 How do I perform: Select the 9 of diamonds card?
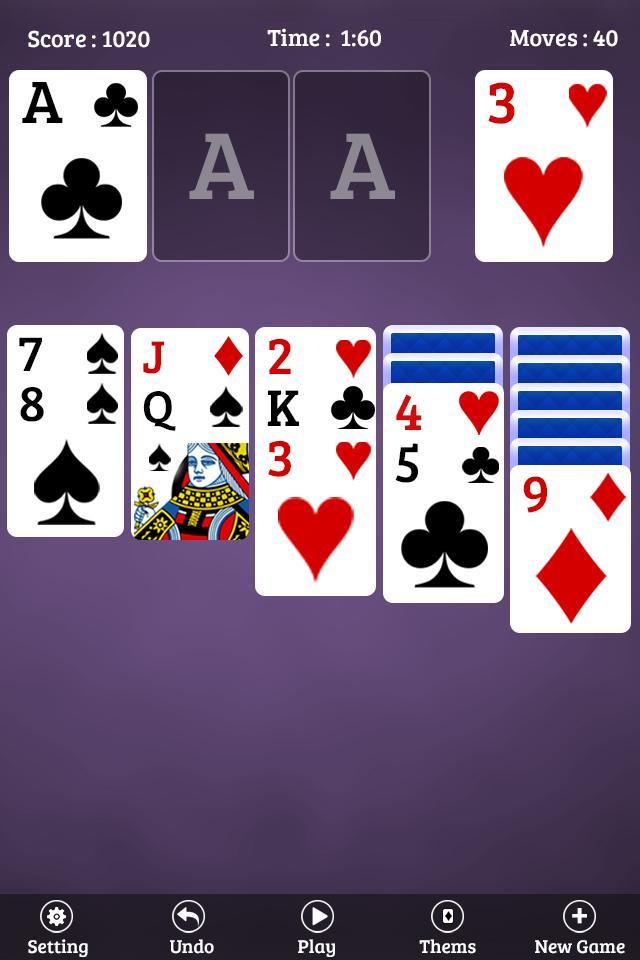click(x=570, y=550)
